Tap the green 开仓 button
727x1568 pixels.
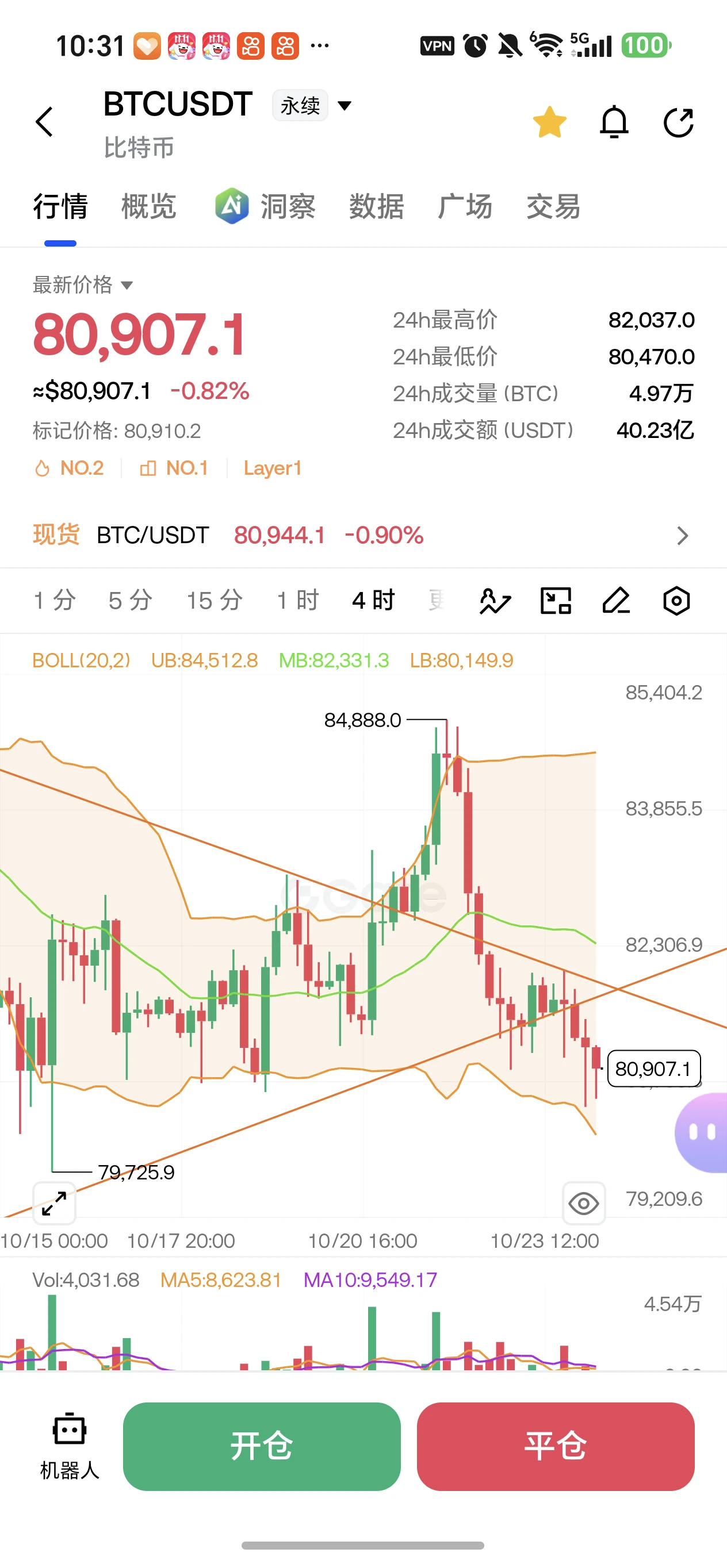pos(262,1446)
